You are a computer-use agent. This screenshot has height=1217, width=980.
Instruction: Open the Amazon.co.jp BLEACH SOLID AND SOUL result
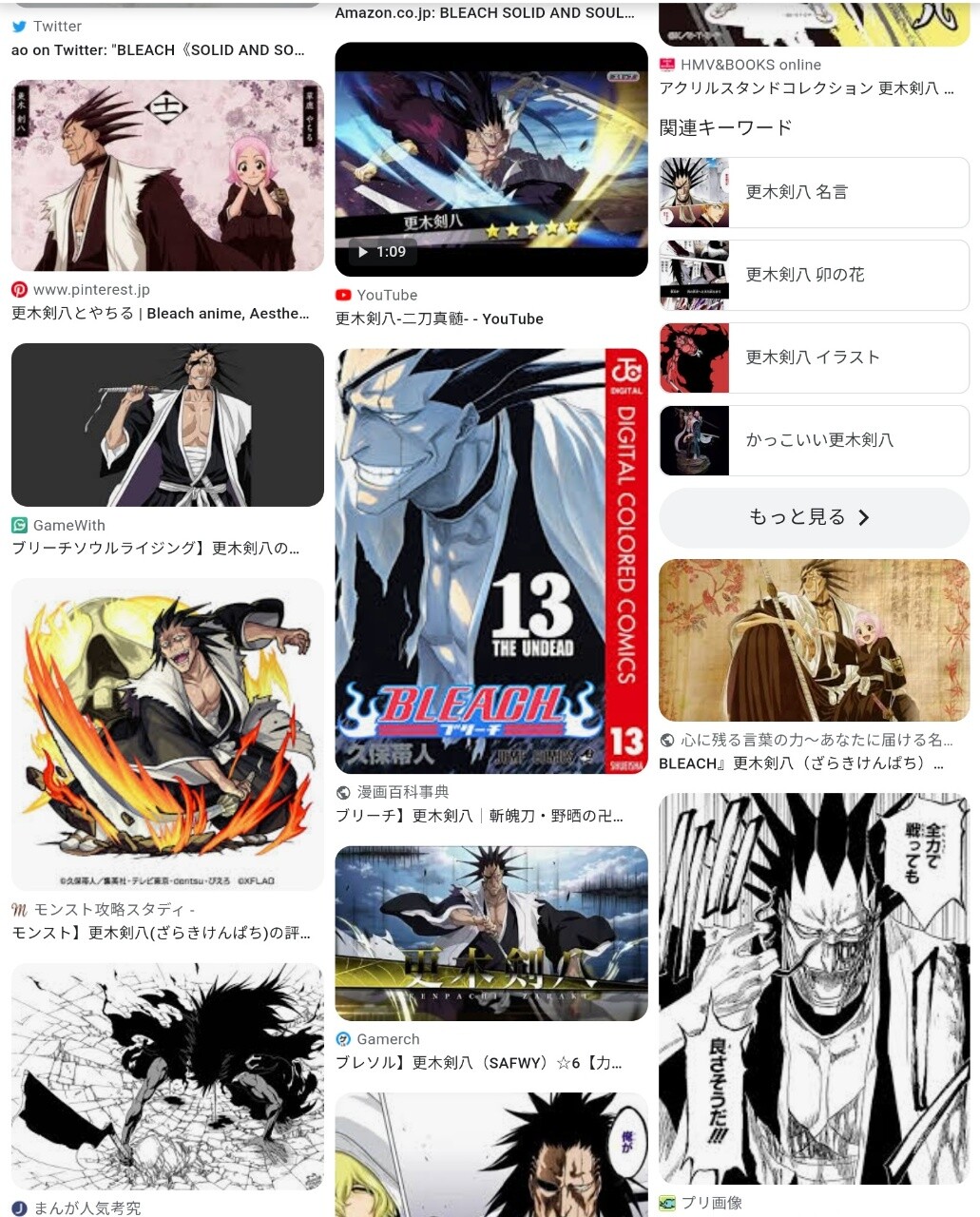click(x=485, y=13)
